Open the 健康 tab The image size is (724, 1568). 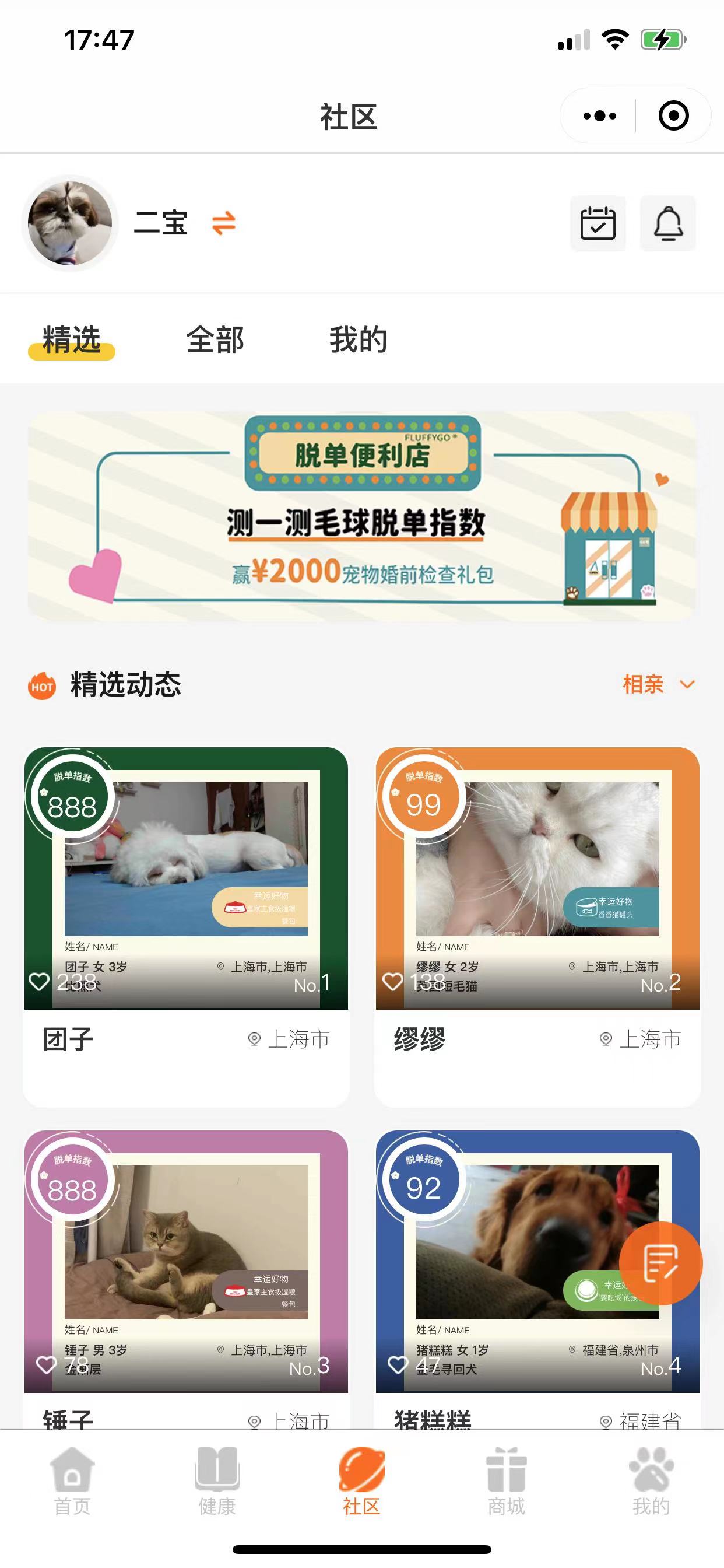tap(217, 1482)
